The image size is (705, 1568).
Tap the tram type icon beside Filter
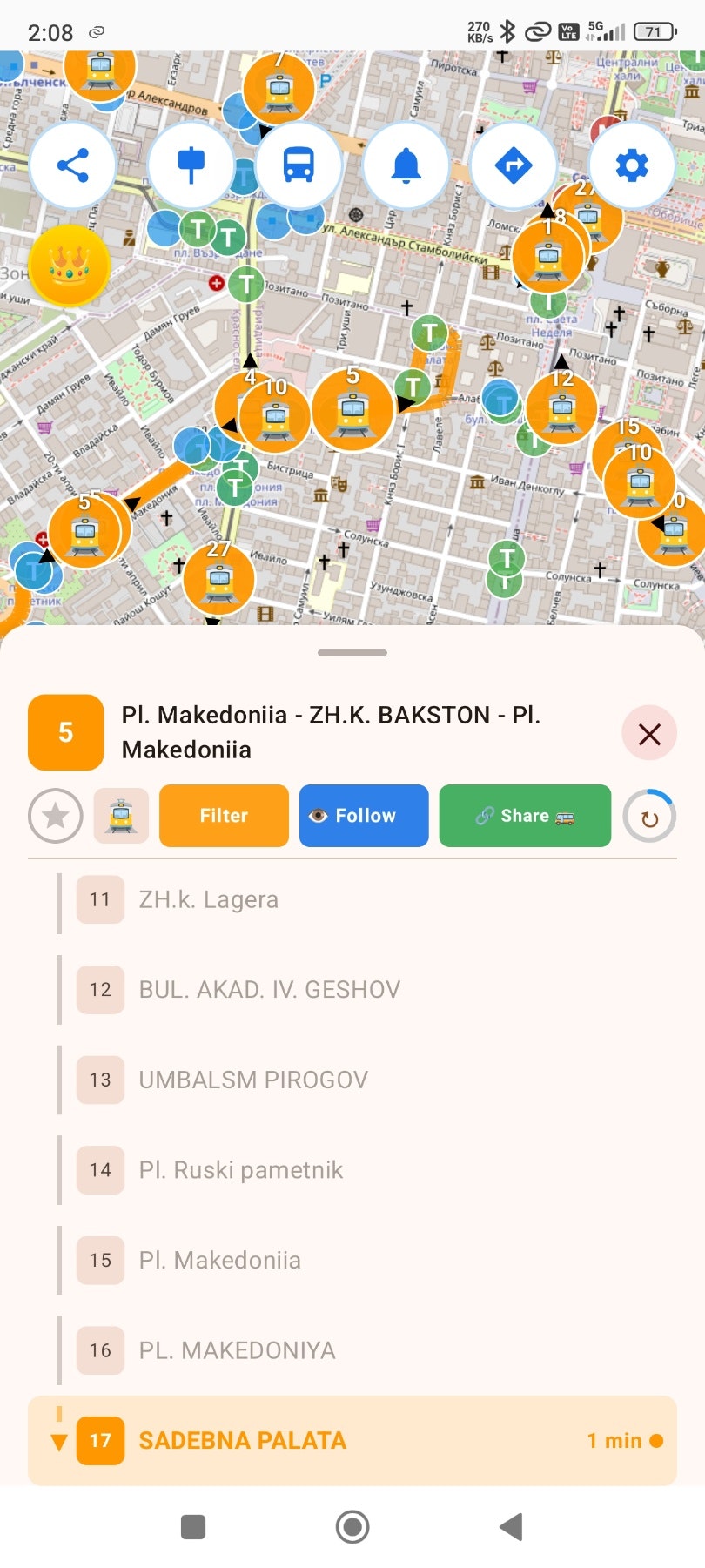point(121,816)
